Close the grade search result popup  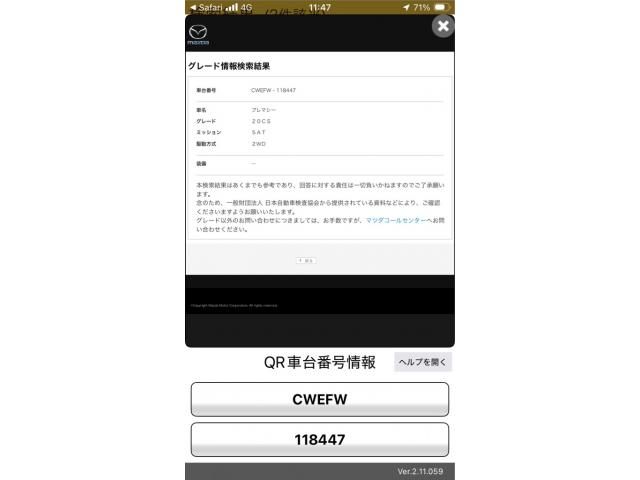click(443, 26)
